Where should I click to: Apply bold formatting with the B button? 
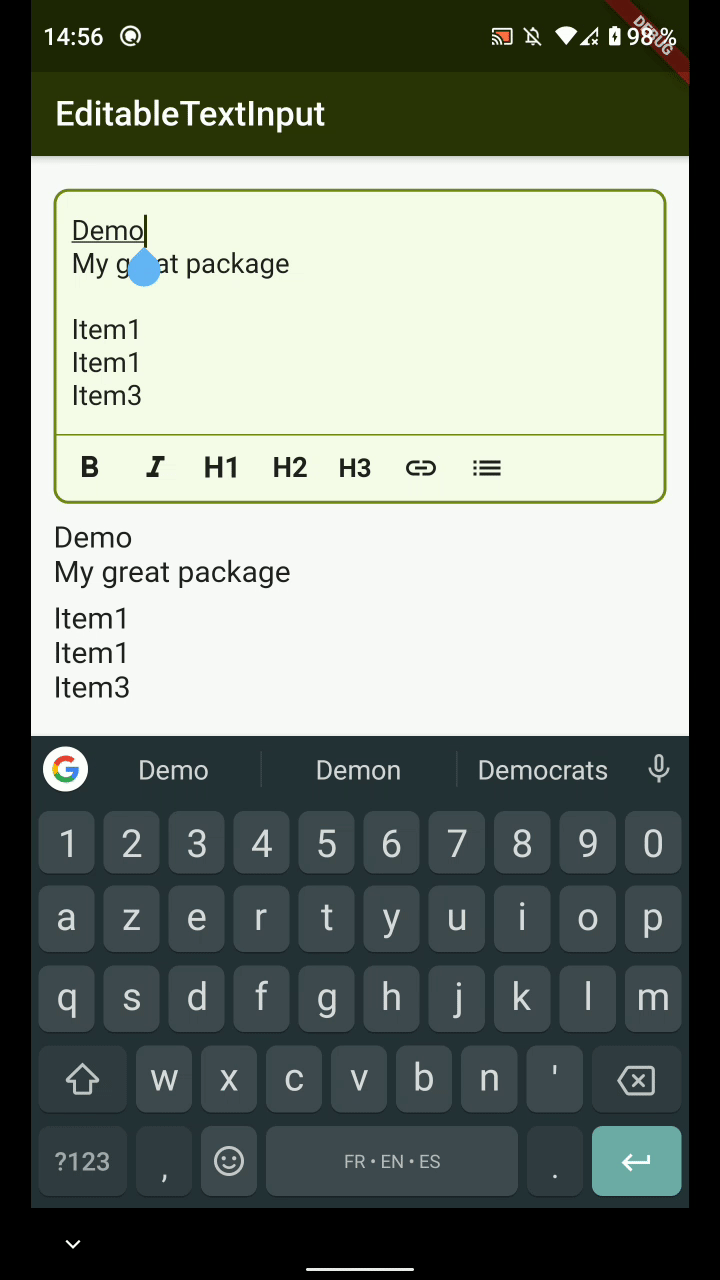[x=89, y=468]
